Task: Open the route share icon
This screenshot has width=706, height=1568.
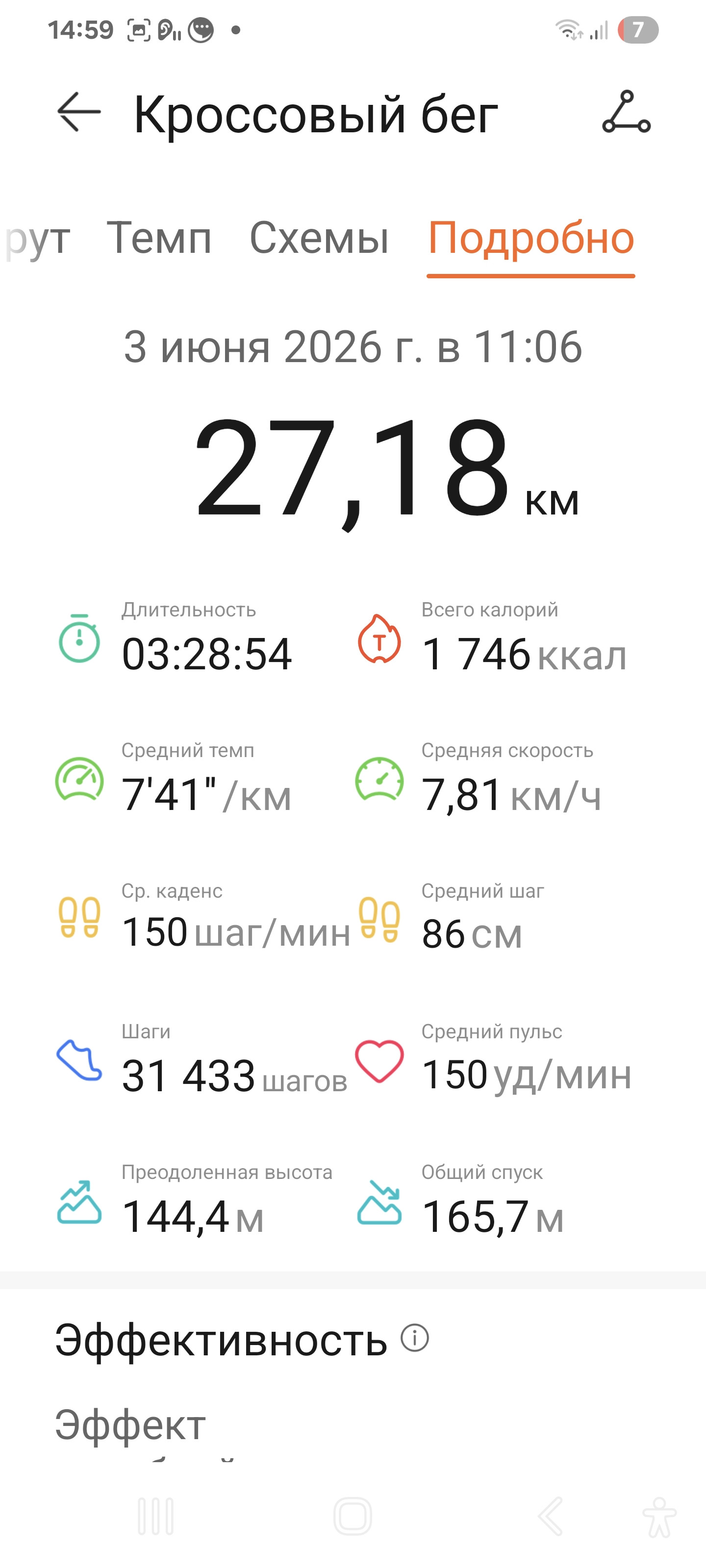Action: [626, 112]
